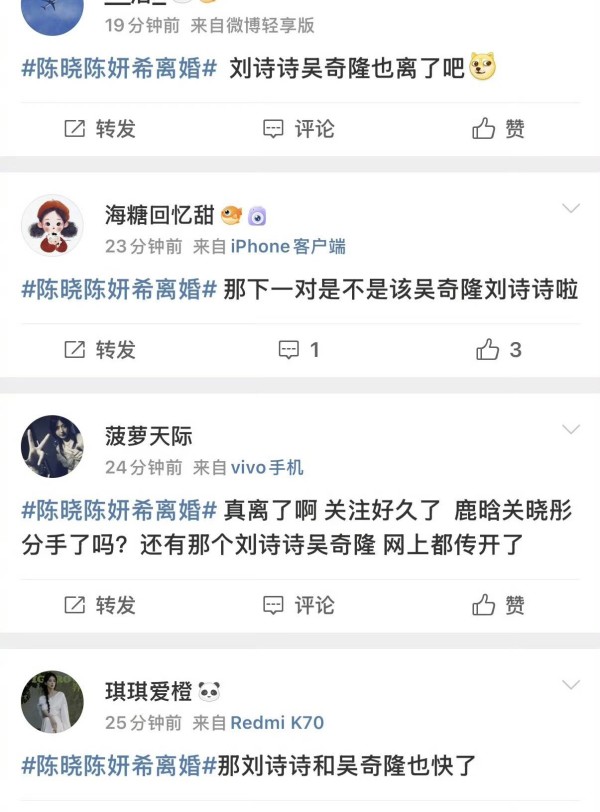Like the post saying 刘诗诗吴奇隆也离了吧

(498, 129)
